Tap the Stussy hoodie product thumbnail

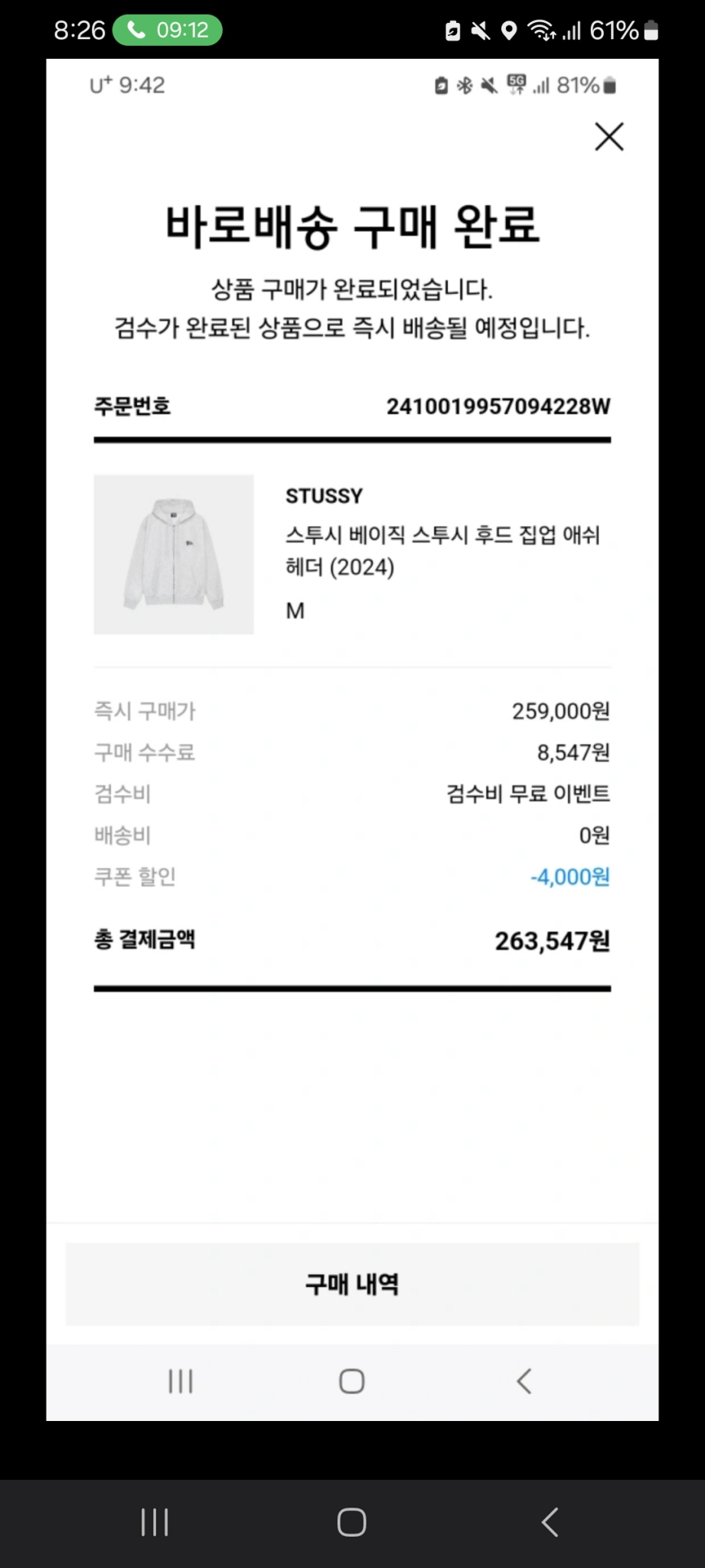(x=173, y=554)
